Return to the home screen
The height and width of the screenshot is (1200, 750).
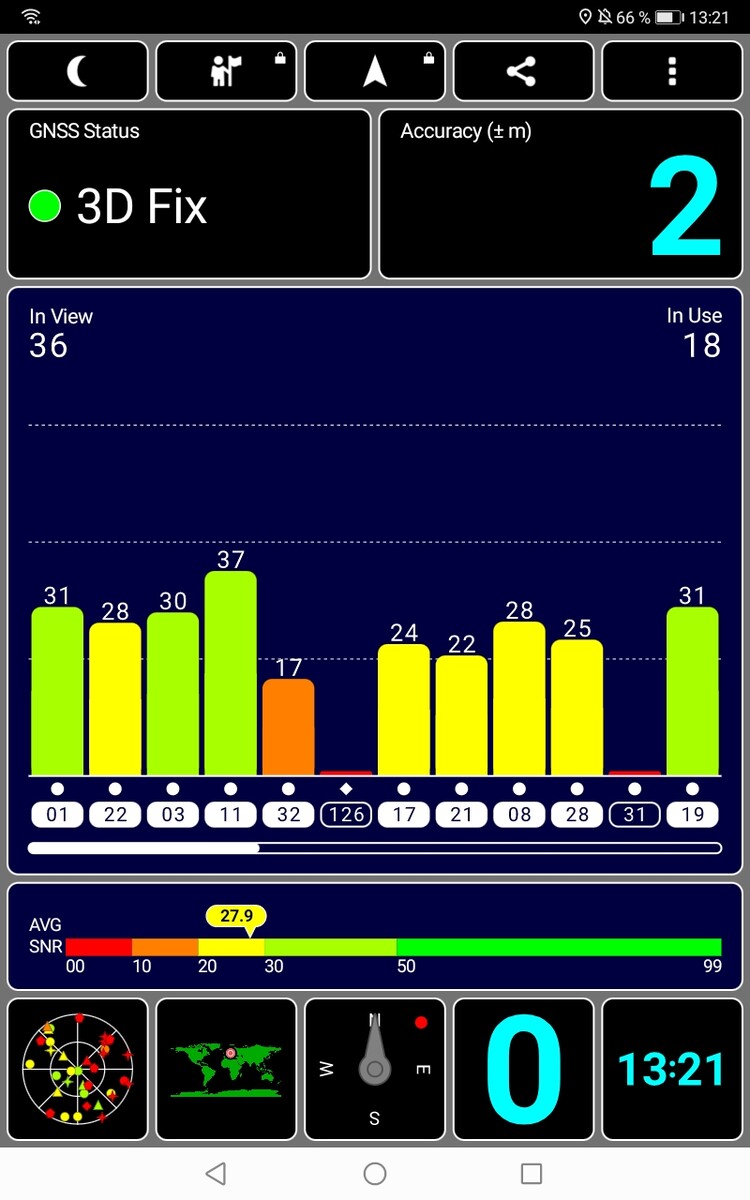pyautogui.click(x=375, y=1173)
